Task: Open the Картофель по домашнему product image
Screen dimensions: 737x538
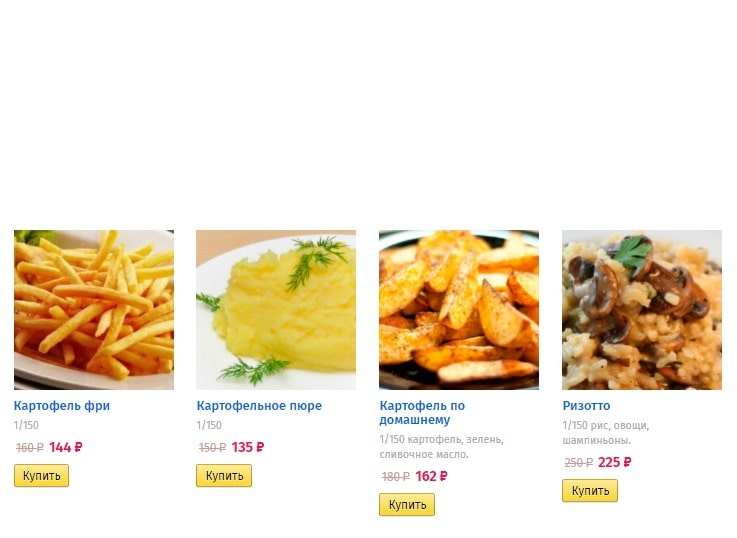Action: point(459,310)
